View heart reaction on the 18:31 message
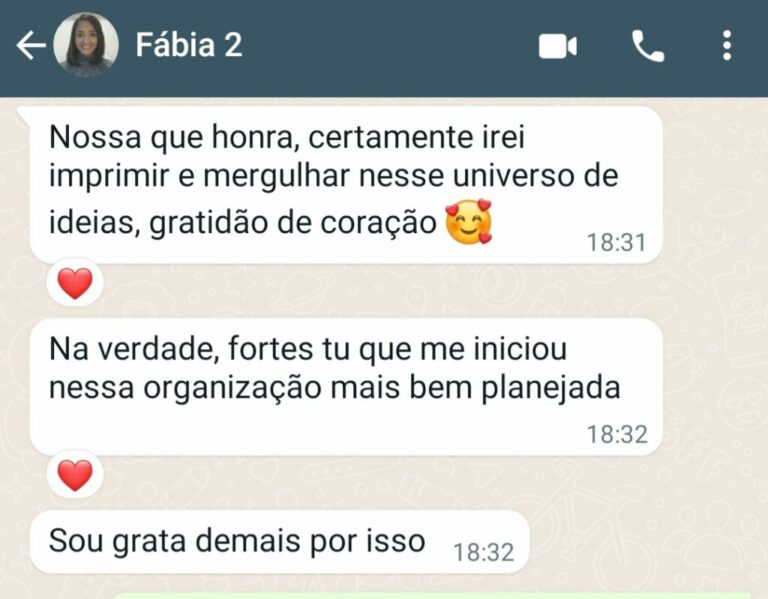The image size is (768, 599). (x=75, y=284)
